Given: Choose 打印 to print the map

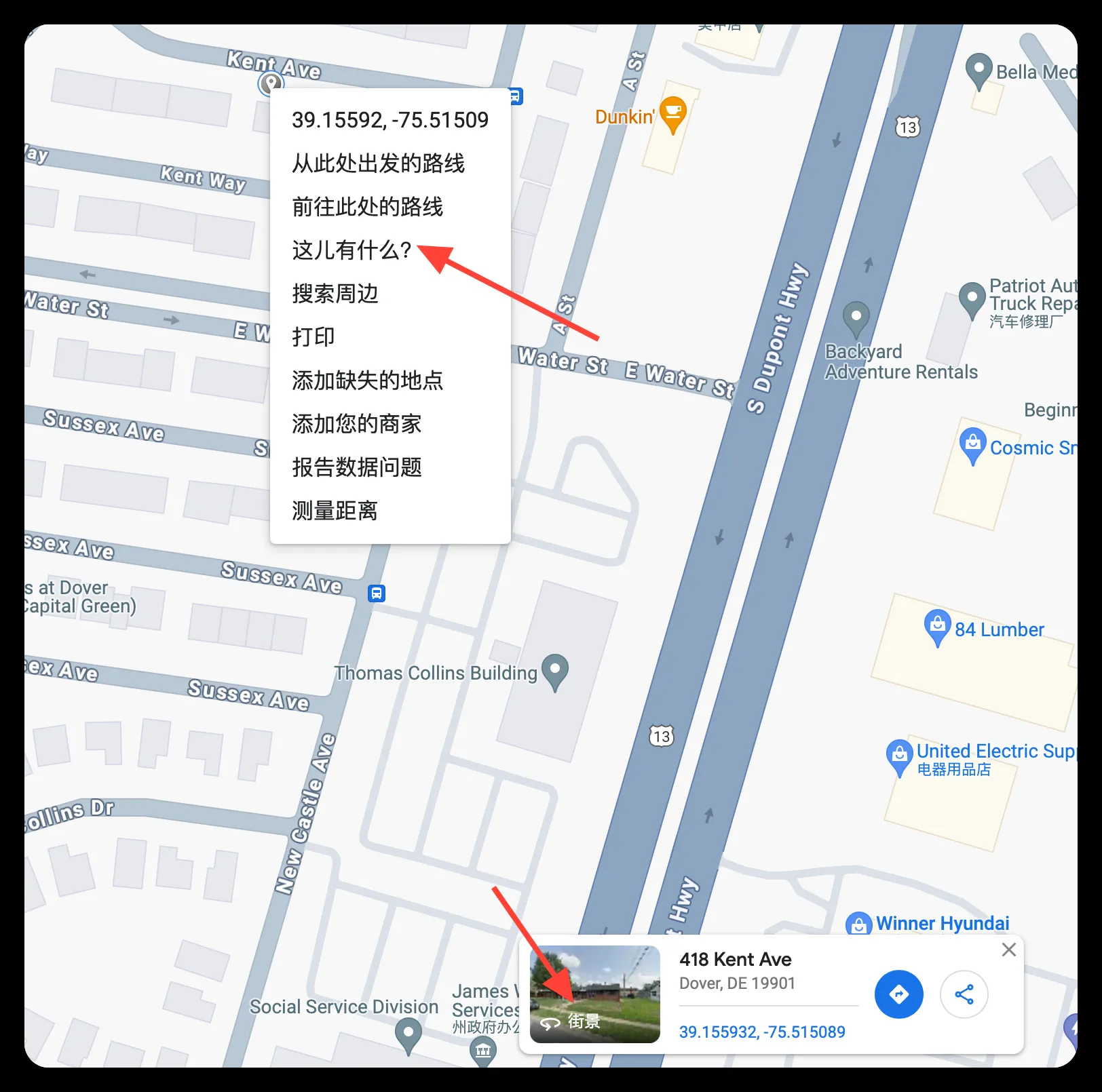Looking at the screenshot, I should (x=313, y=337).
